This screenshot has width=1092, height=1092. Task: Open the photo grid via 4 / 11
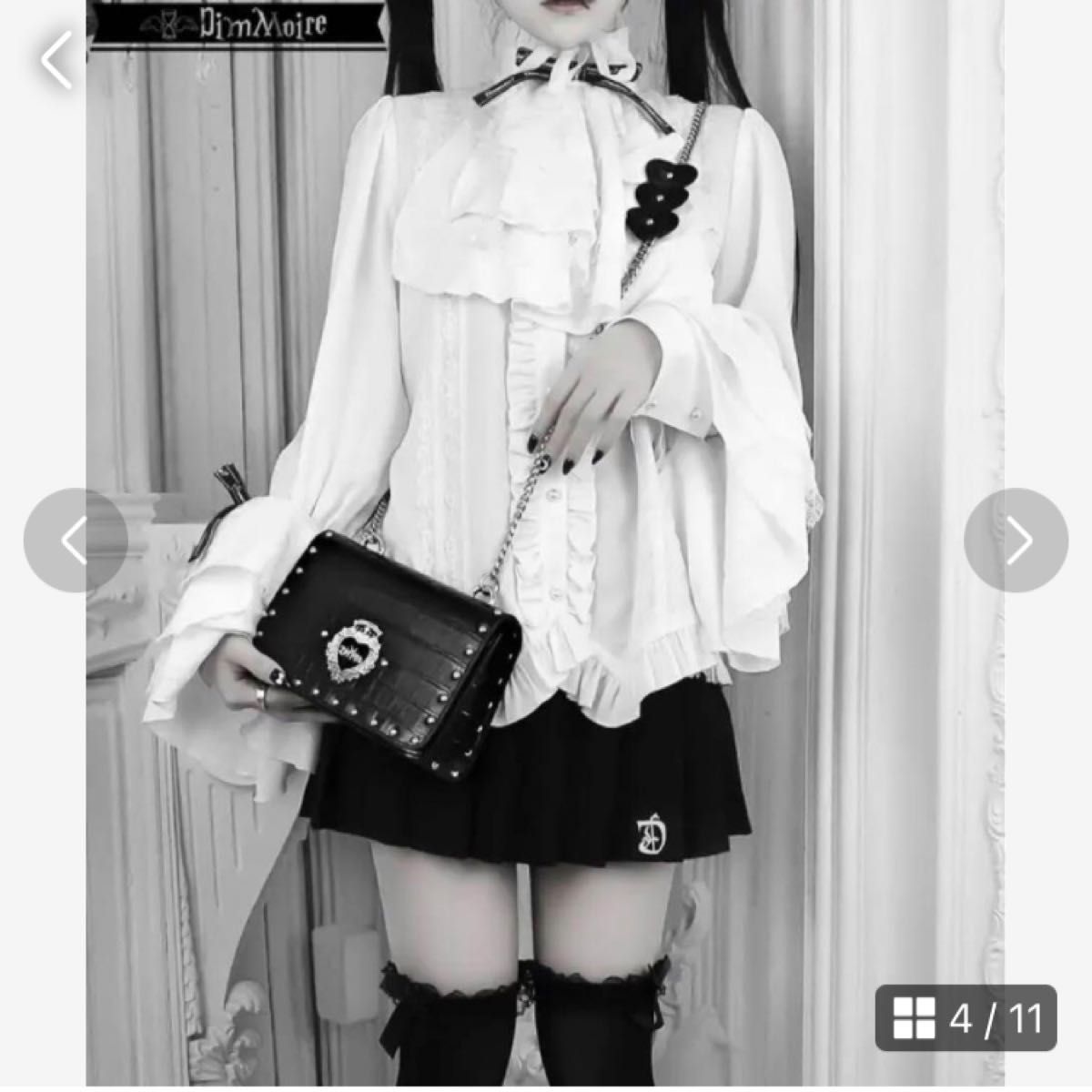point(966,1017)
